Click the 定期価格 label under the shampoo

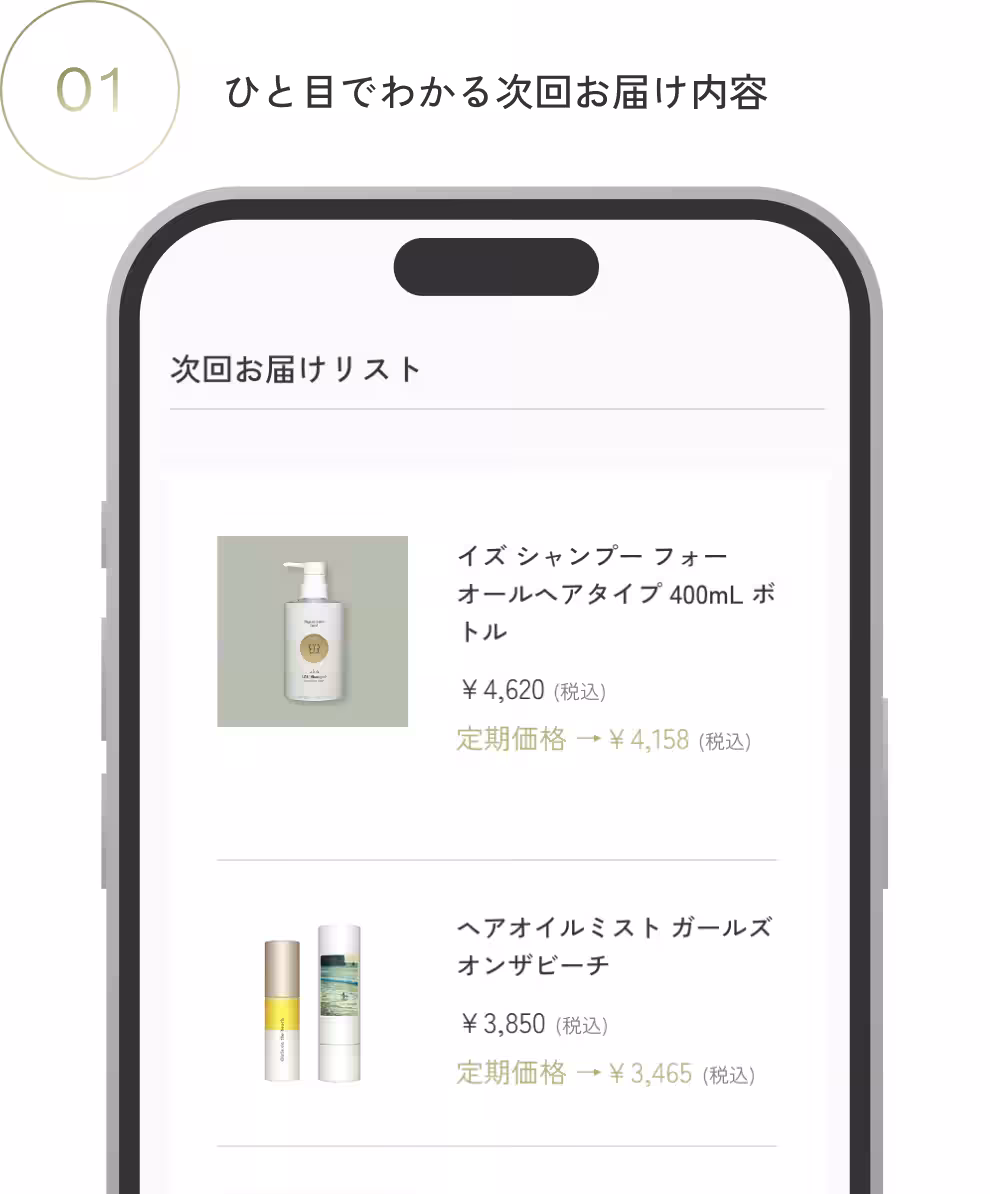click(x=512, y=740)
